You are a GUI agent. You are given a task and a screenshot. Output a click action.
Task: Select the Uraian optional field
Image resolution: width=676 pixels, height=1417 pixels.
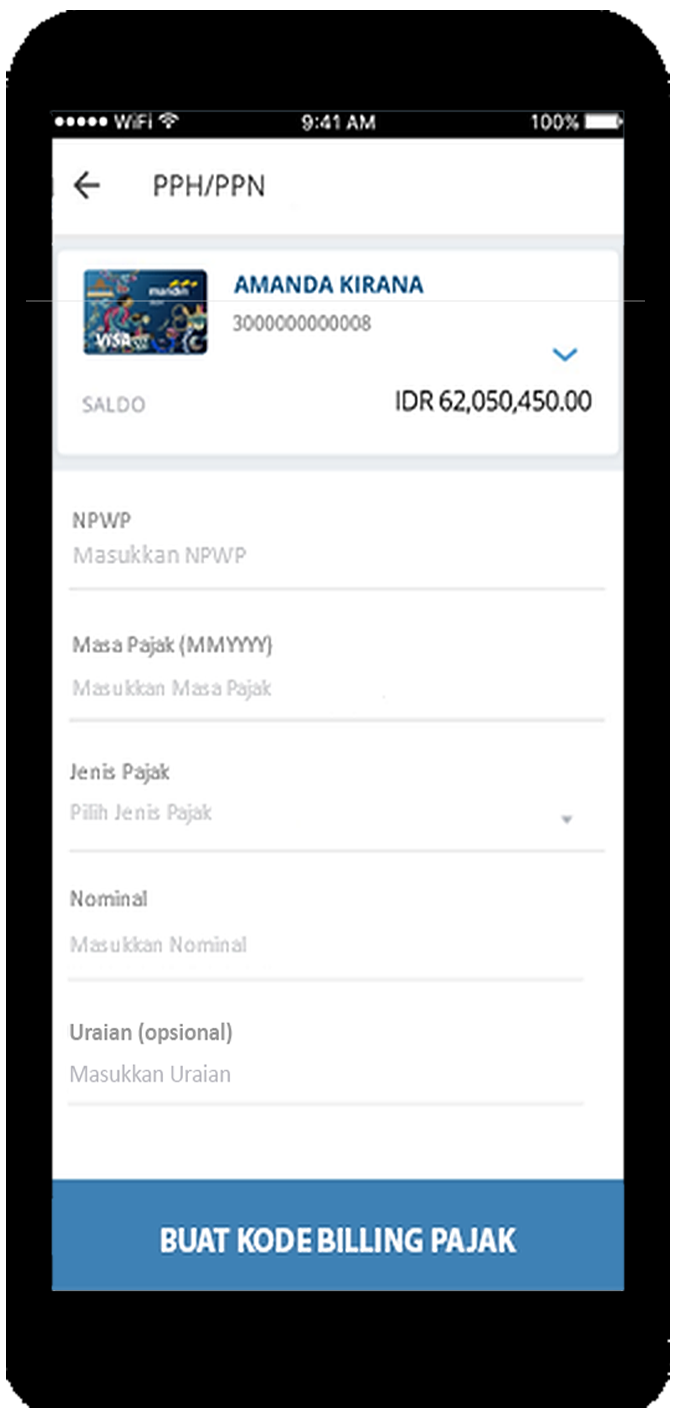point(326,1075)
